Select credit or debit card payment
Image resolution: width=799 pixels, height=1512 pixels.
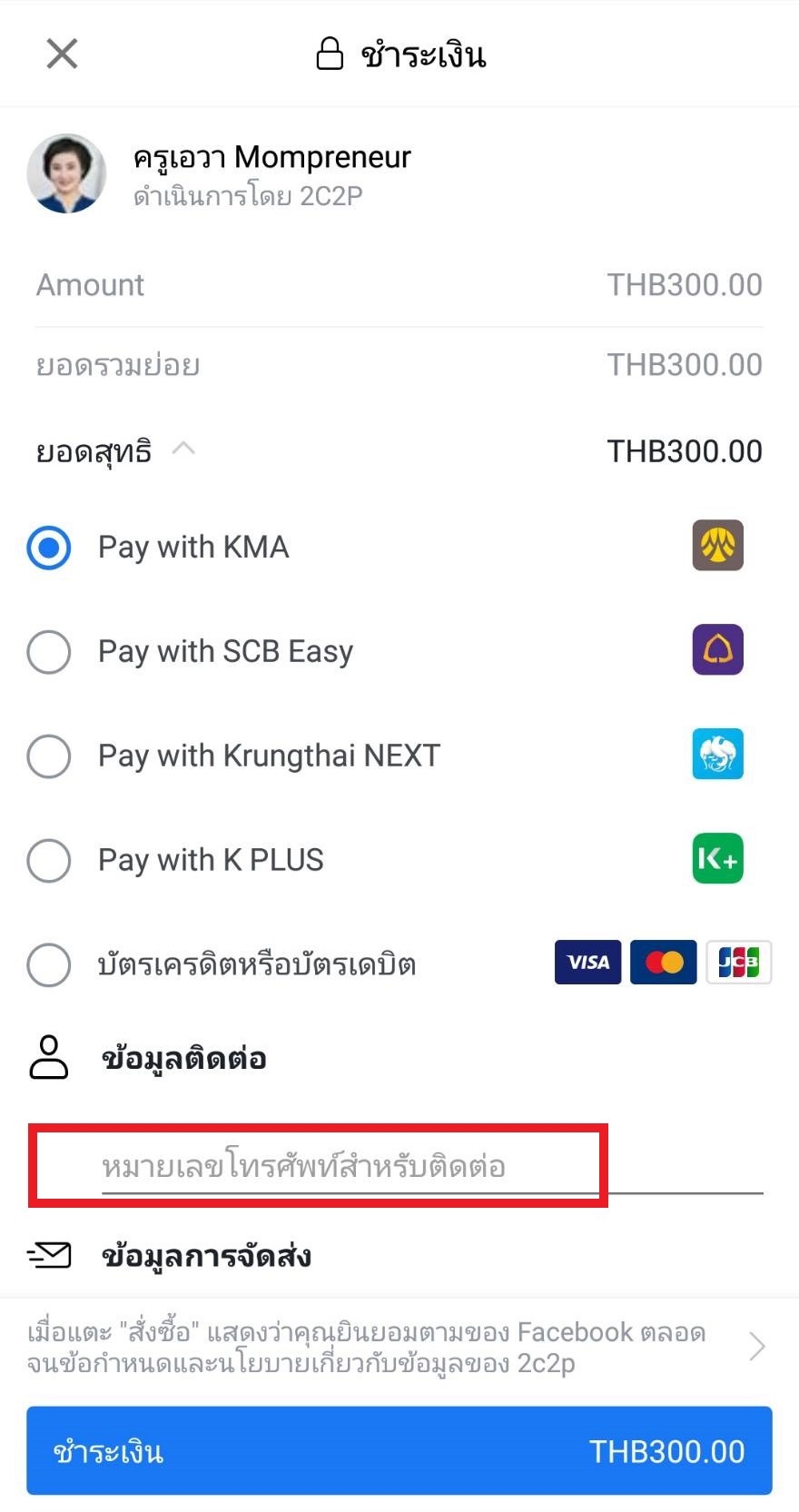(x=49, y=964)
